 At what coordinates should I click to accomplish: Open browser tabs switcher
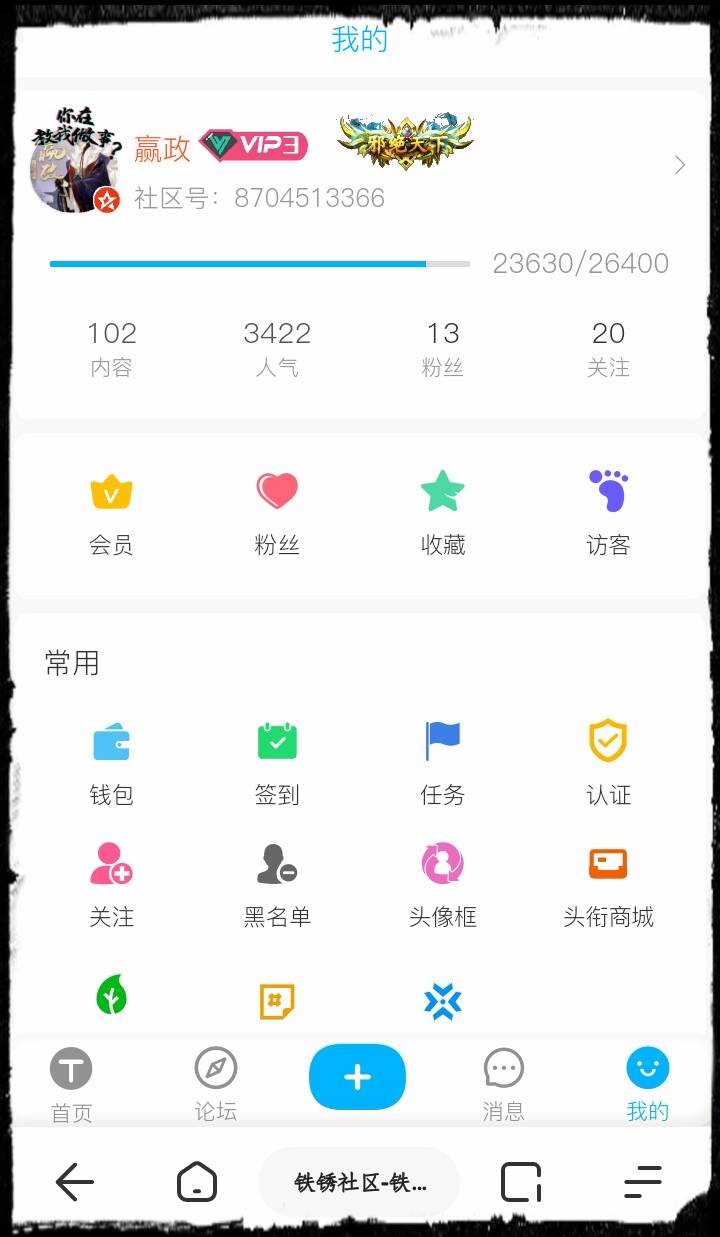[520, 1183]
